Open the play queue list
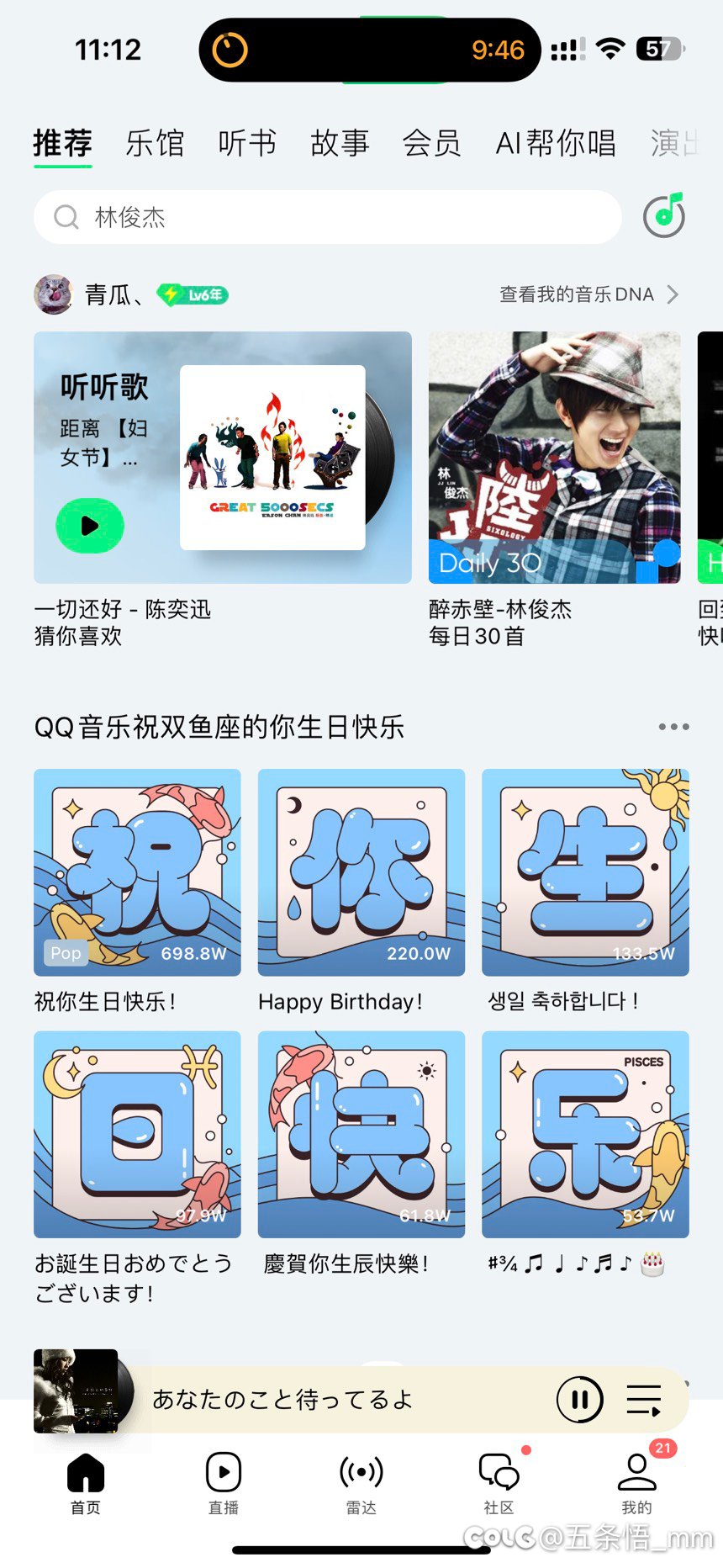This screenshot has width=723, height=1568. point(644,1400)
